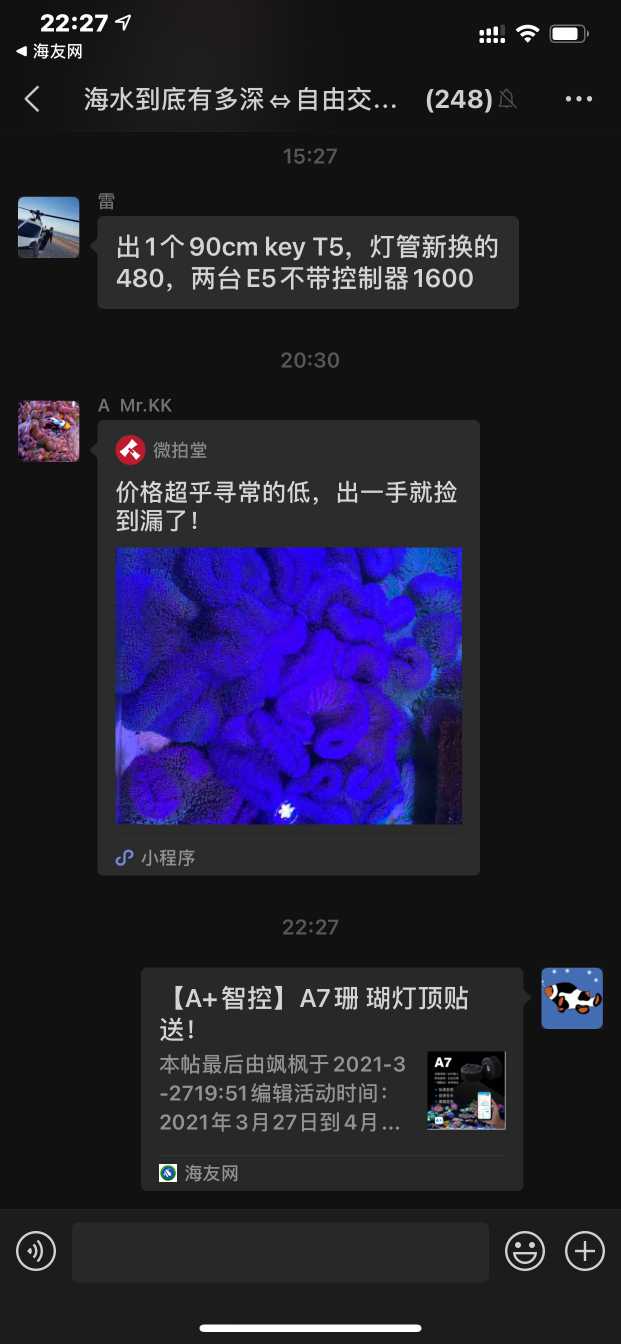Open 雷's profile avatar
621x1344 pixels.
[49, 227]
